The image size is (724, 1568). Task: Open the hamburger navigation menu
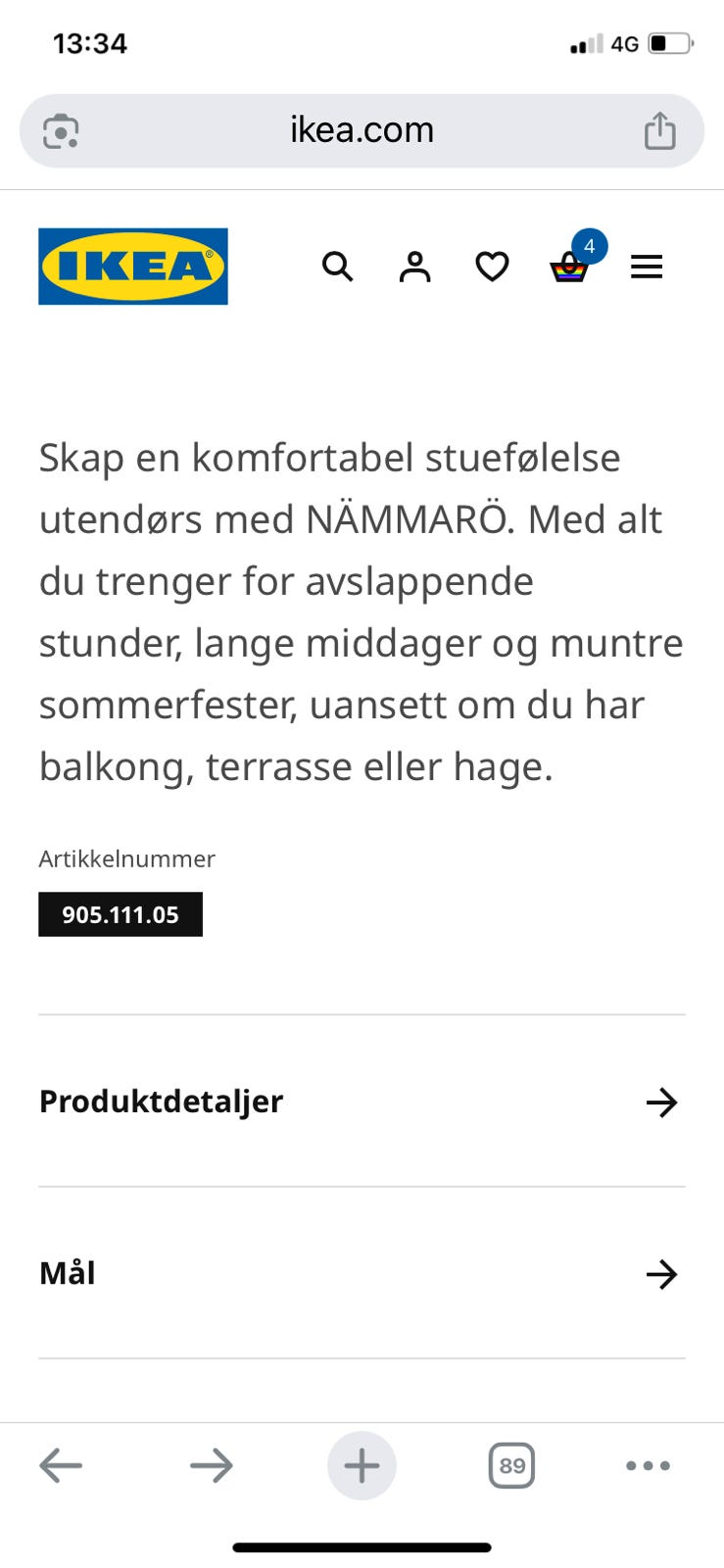pyautogui.click(x=647, y=266)
